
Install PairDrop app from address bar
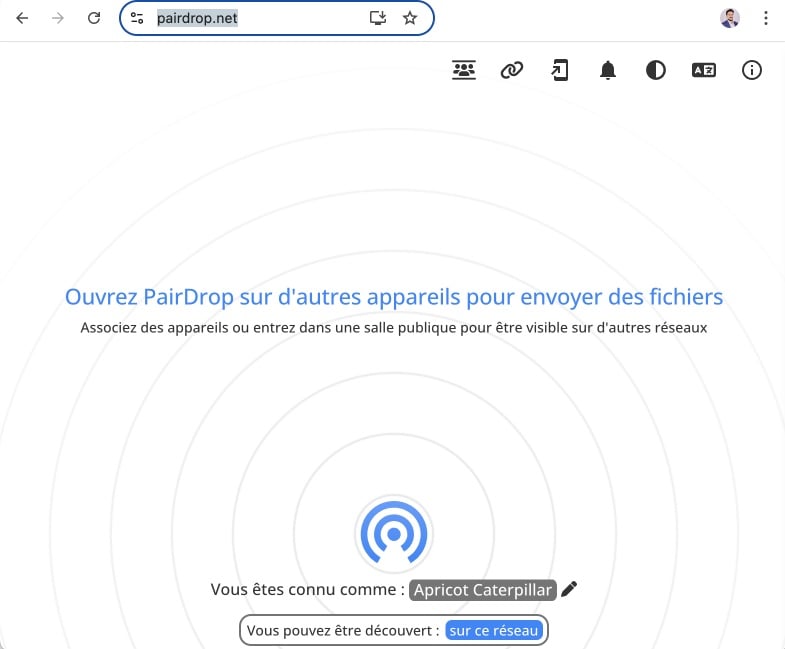(377, 18)
